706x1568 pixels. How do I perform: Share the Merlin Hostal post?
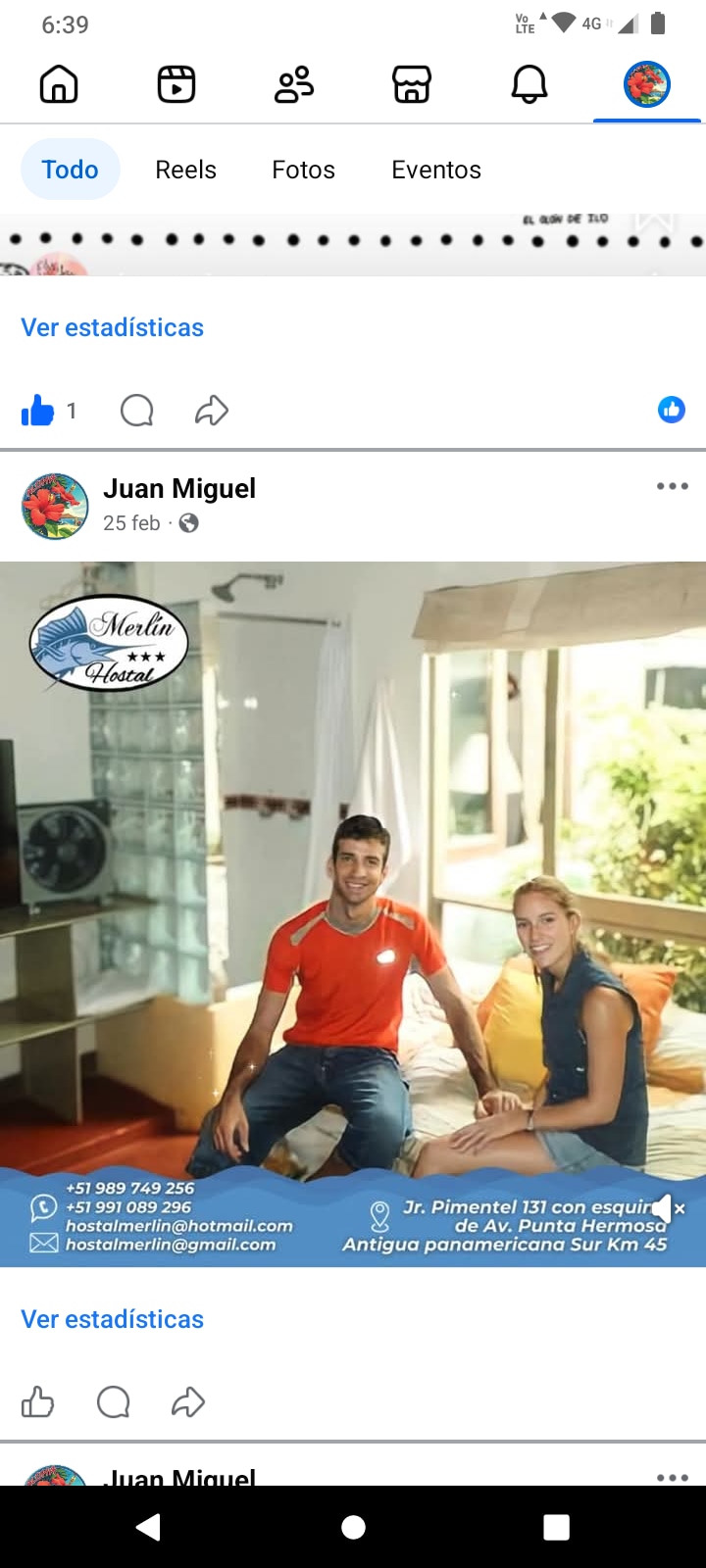pos(187,1402)
